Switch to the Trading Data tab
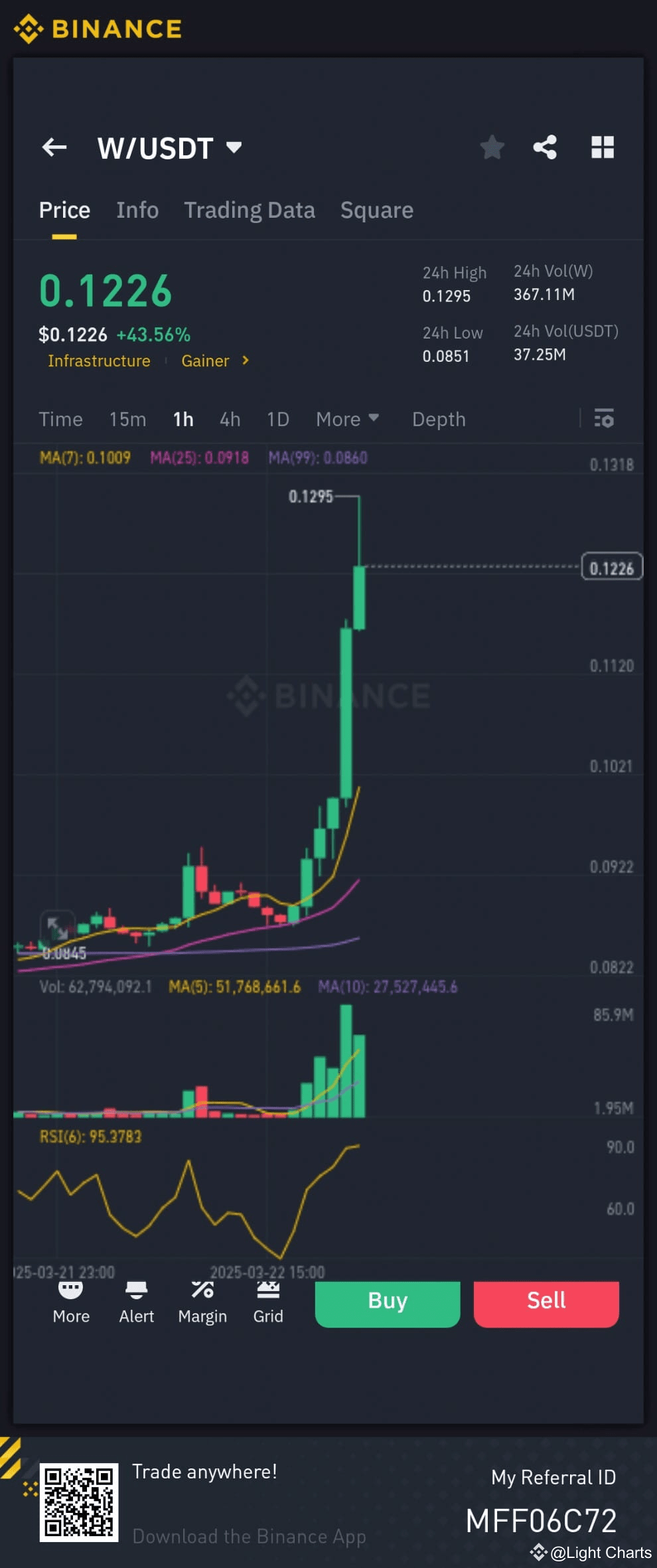The height and width of the screenshot is (1568, 657). click(x=250, y=210)
